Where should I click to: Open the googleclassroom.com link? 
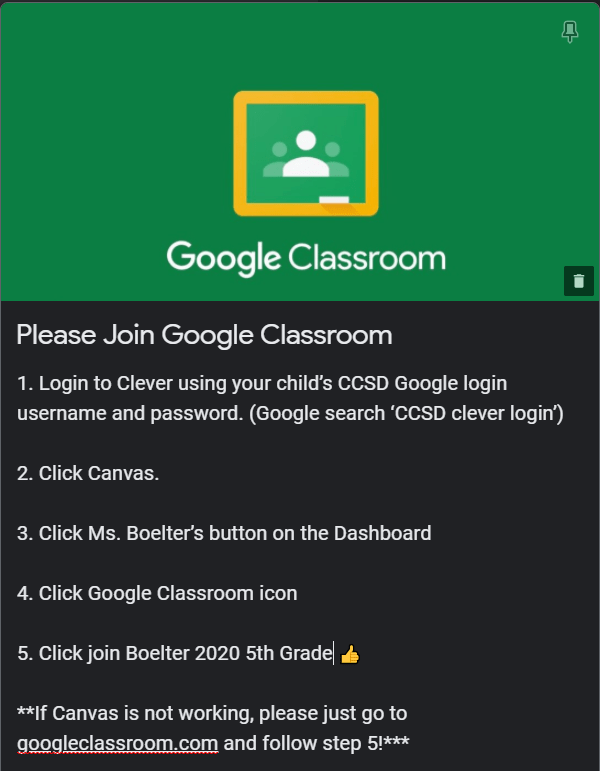(119, 743)
